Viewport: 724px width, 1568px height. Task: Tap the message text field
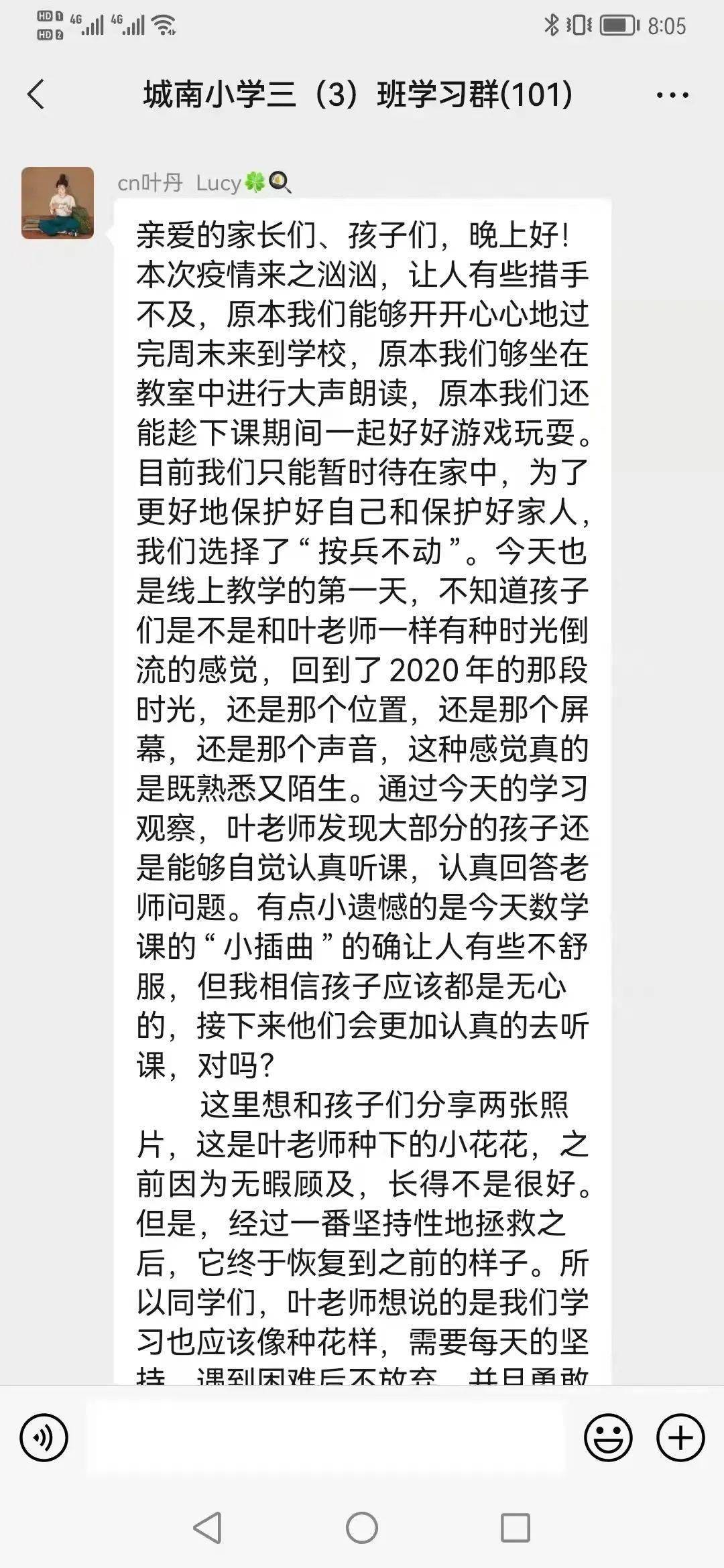pyautogui.click(x=325, y=1437)
